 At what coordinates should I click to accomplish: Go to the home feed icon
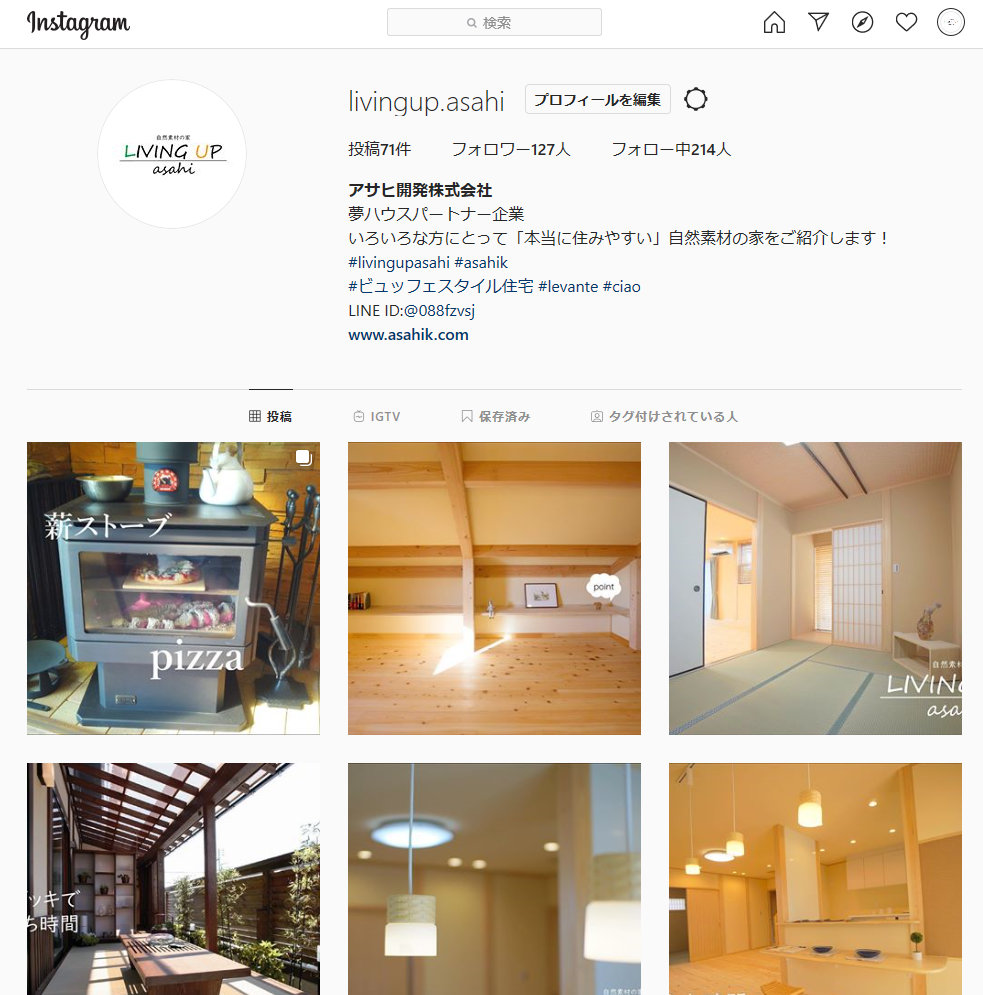click(774, 22)
